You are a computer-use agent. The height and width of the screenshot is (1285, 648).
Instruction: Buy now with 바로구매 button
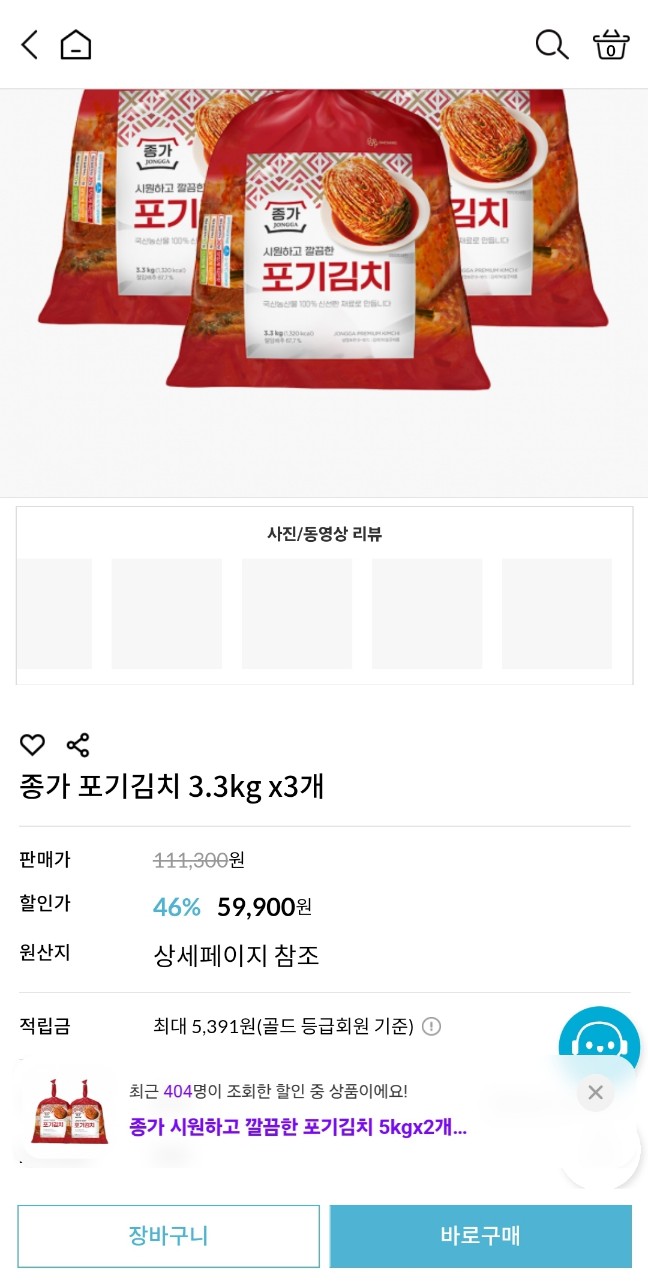tap(481, 1236)
